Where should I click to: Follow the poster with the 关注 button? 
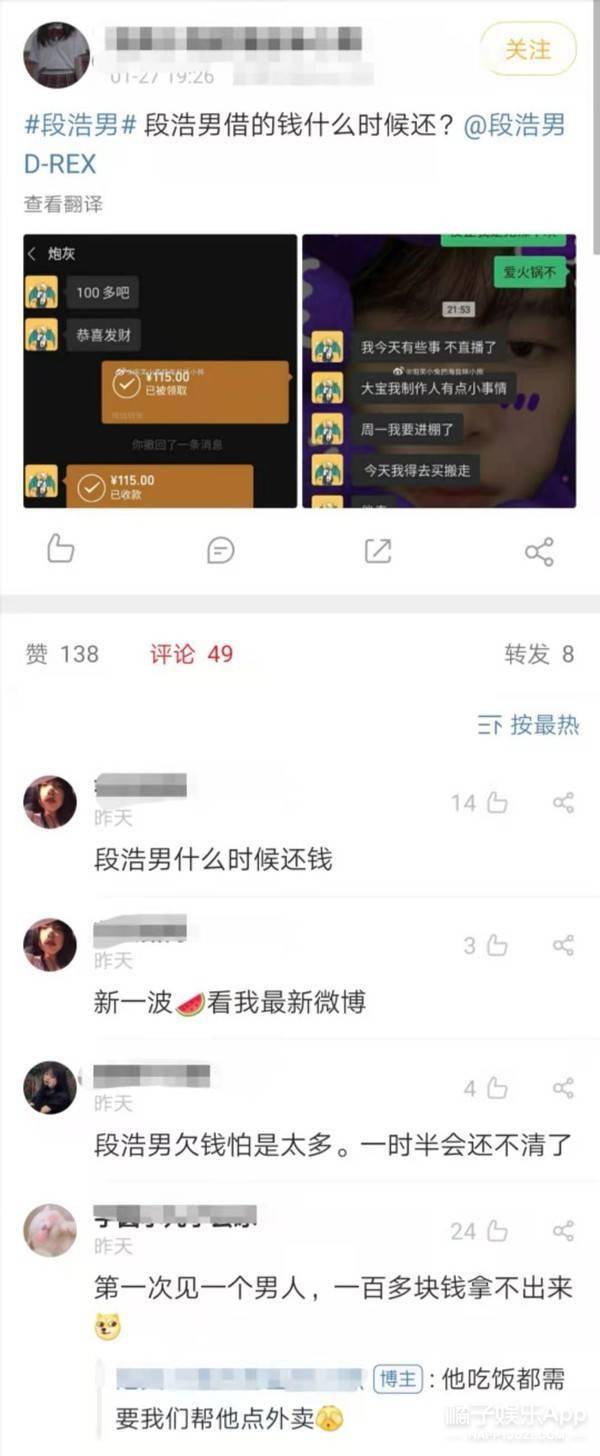(528, 49)
